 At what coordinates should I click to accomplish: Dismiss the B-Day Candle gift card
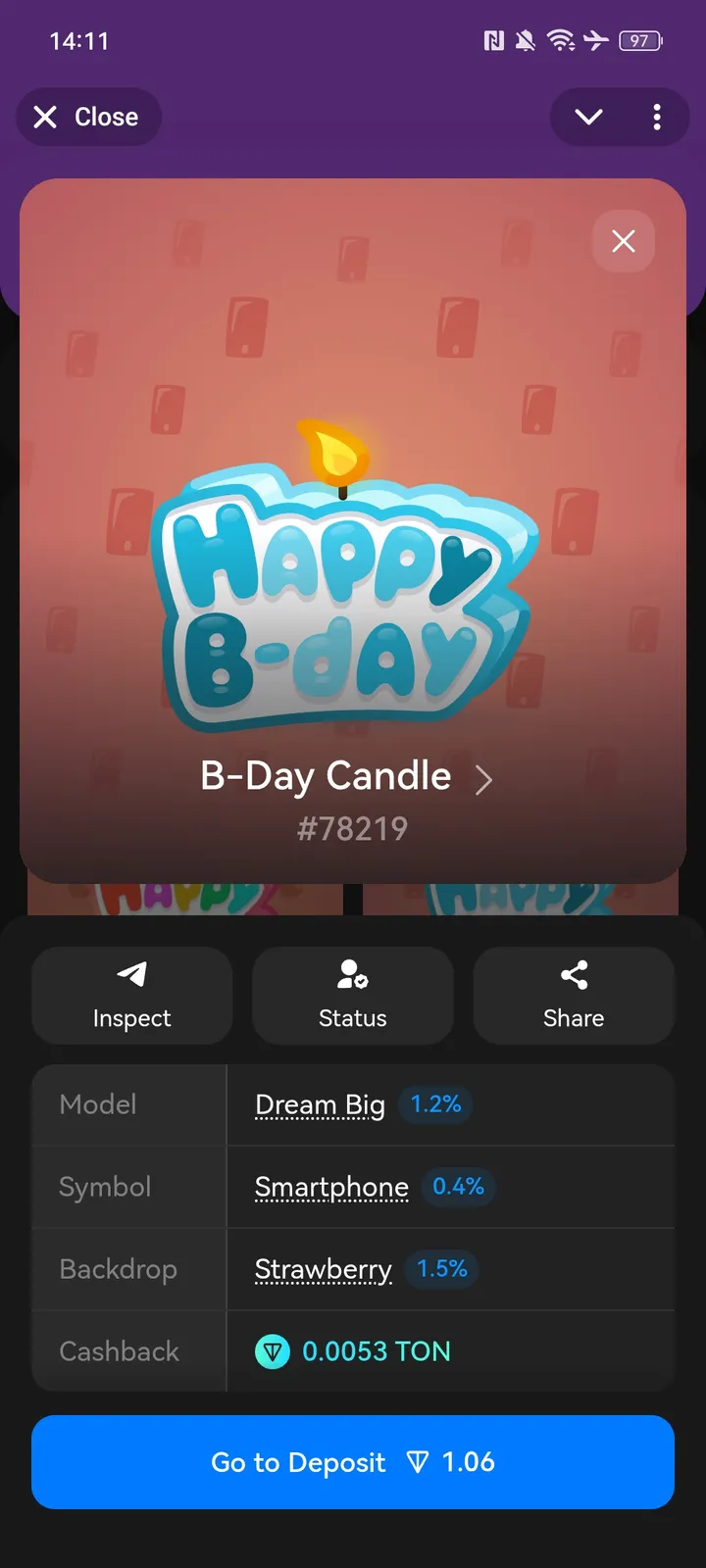624,241
